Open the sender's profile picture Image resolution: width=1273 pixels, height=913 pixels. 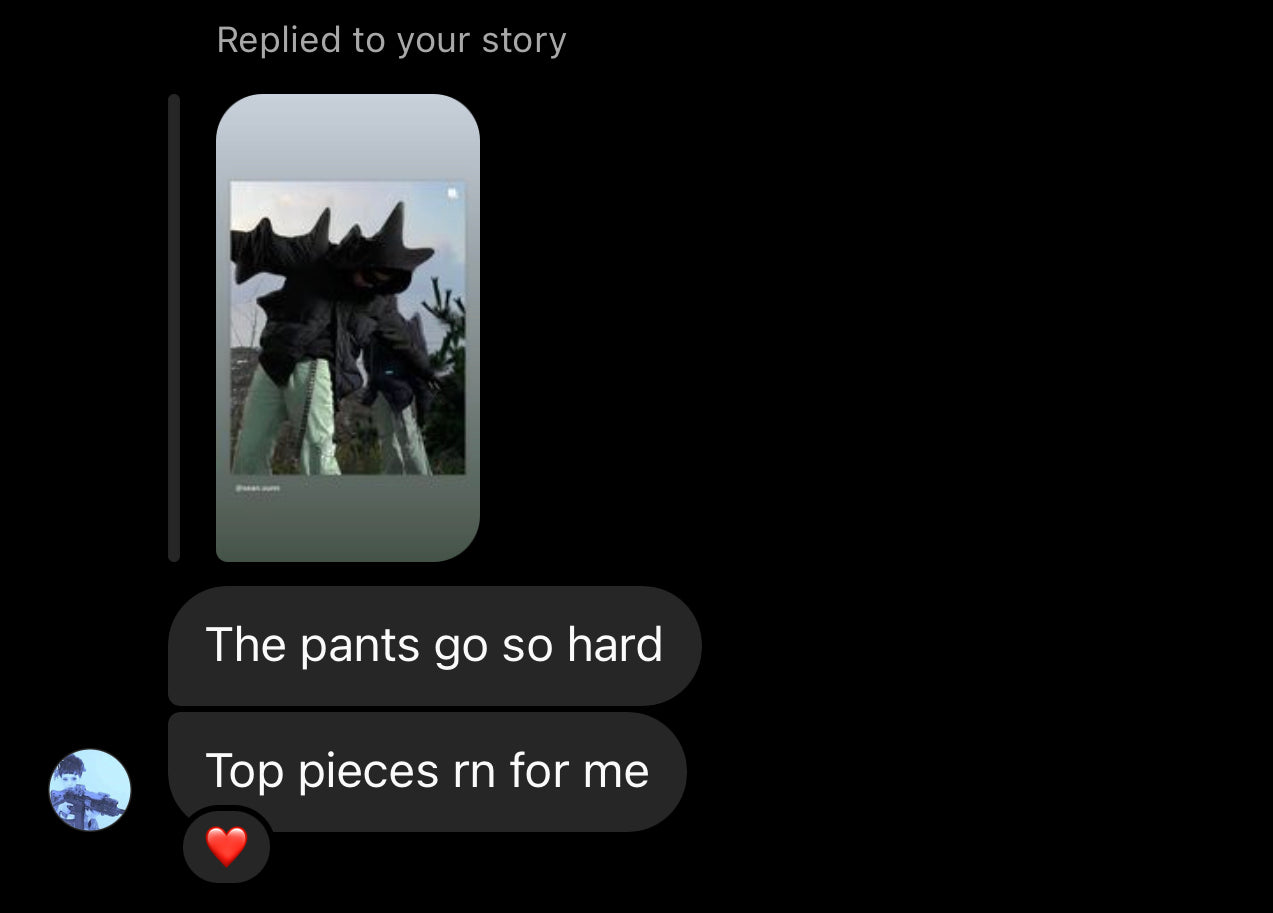pos(90,789)
